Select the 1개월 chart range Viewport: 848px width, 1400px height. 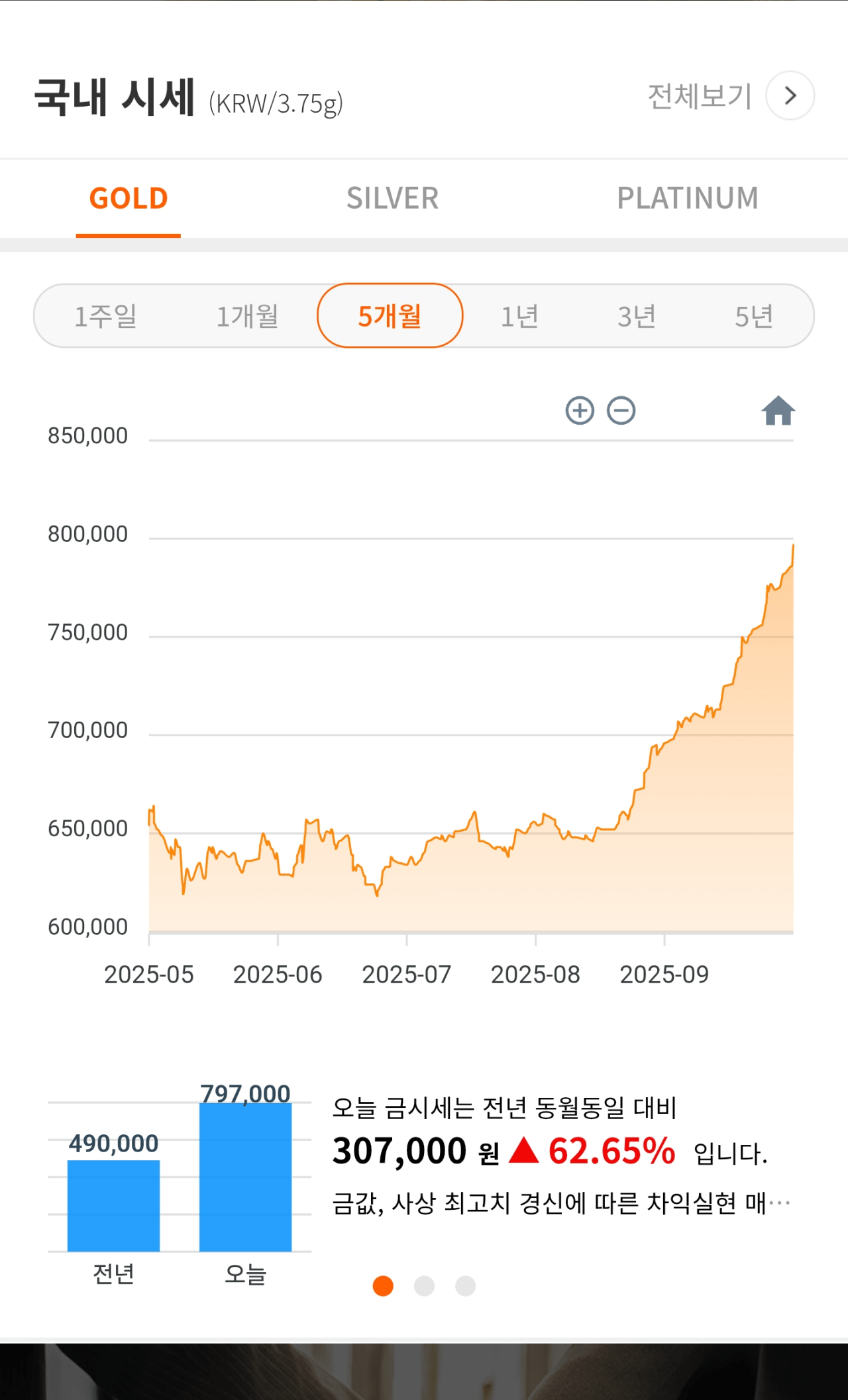(x=247, y=316)
